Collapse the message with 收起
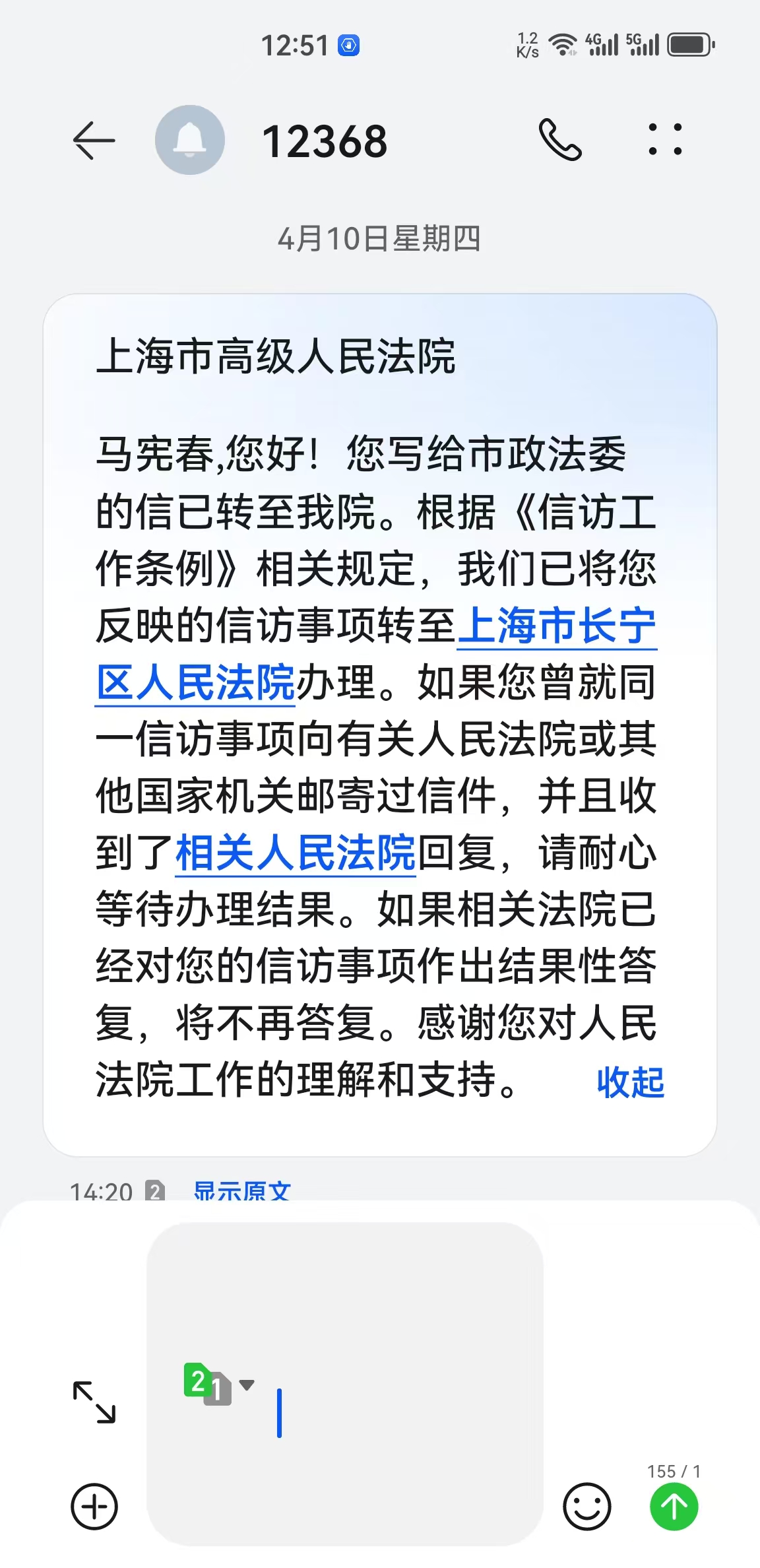The image size is (760, 1568). [x=630, y=1082]
